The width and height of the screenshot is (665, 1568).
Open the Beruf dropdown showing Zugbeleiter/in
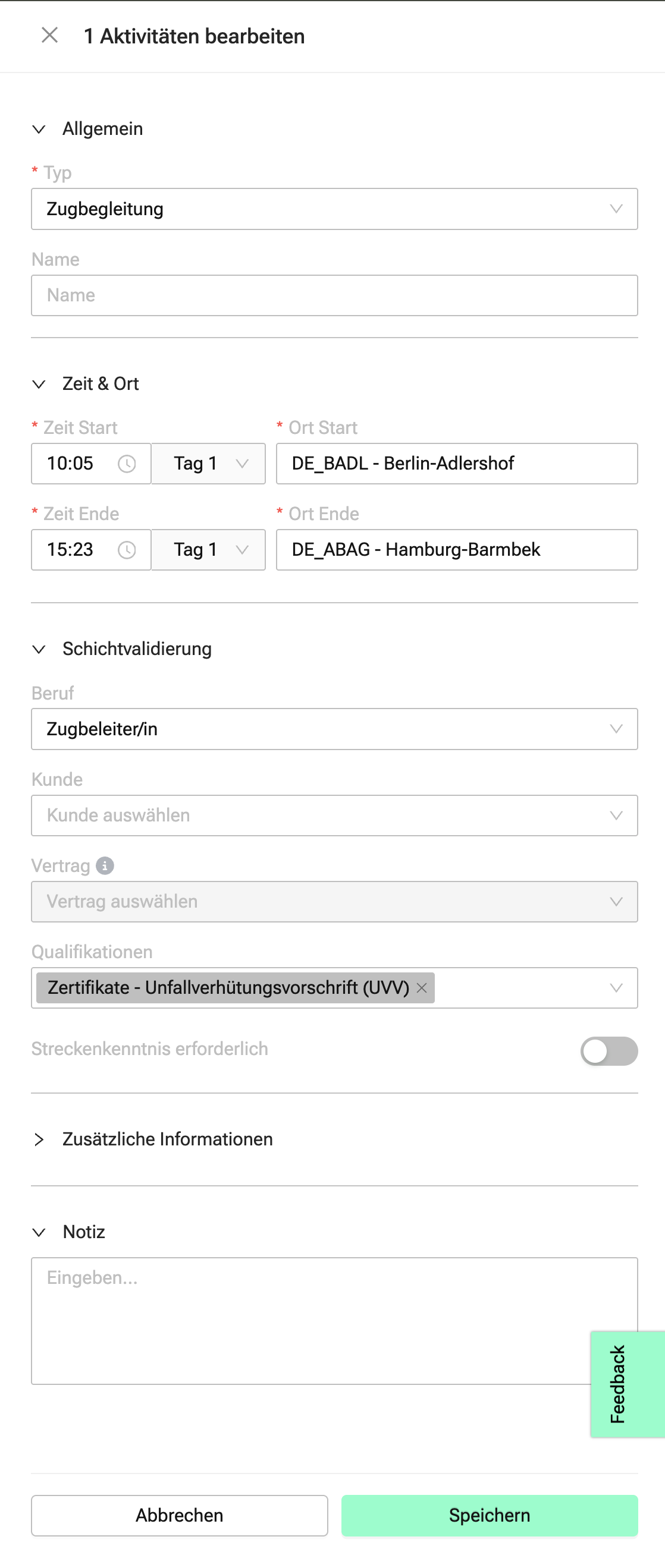point(334,729)
